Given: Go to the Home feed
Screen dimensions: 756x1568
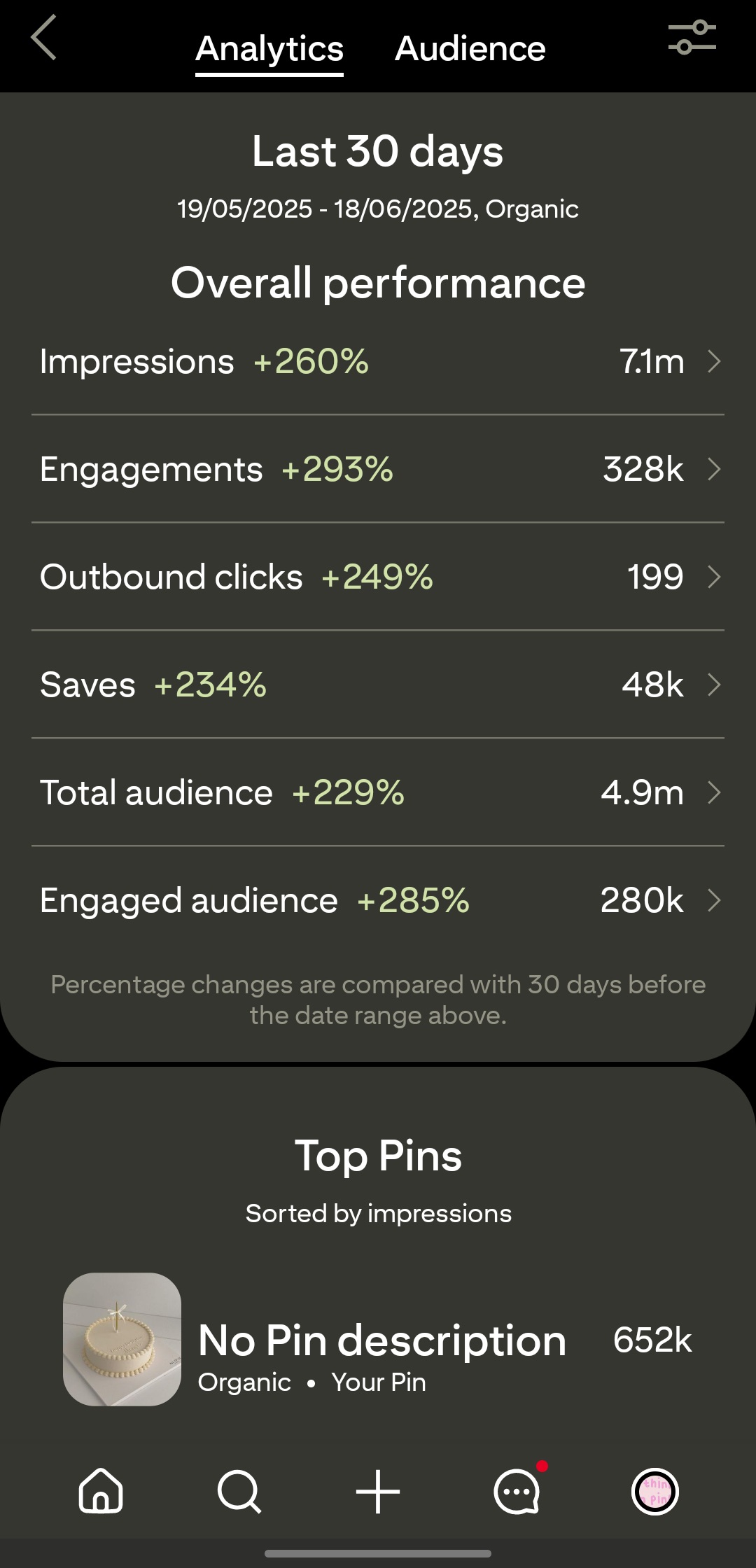Looking at the screenshot, I should pyautogui.click(x=101, y=1492).
